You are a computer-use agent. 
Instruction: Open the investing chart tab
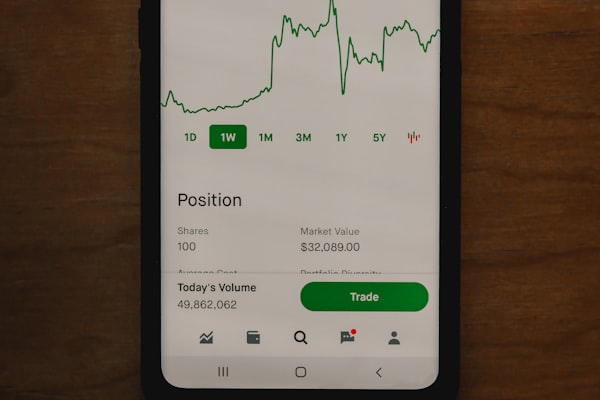coord(206,338)
